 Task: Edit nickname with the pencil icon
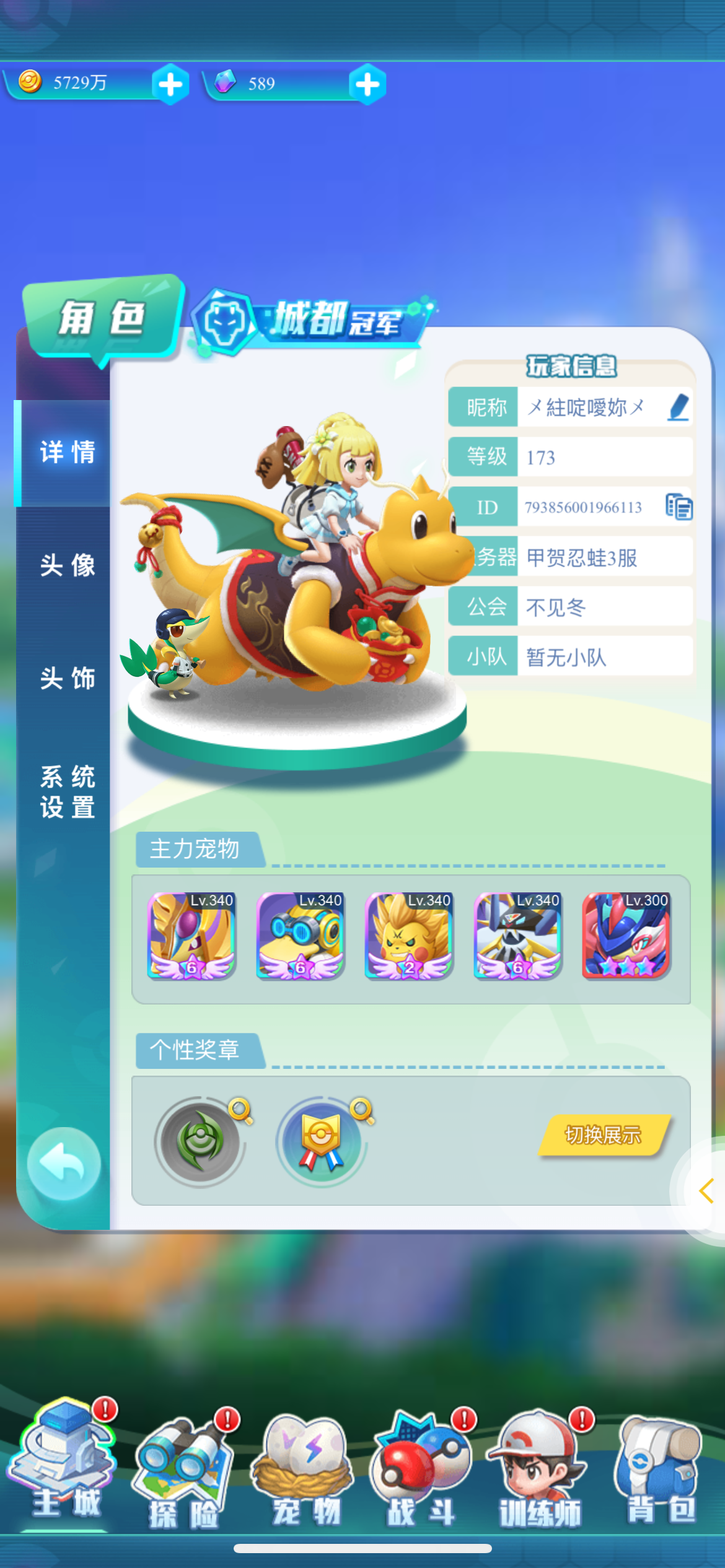click(679, 407)
